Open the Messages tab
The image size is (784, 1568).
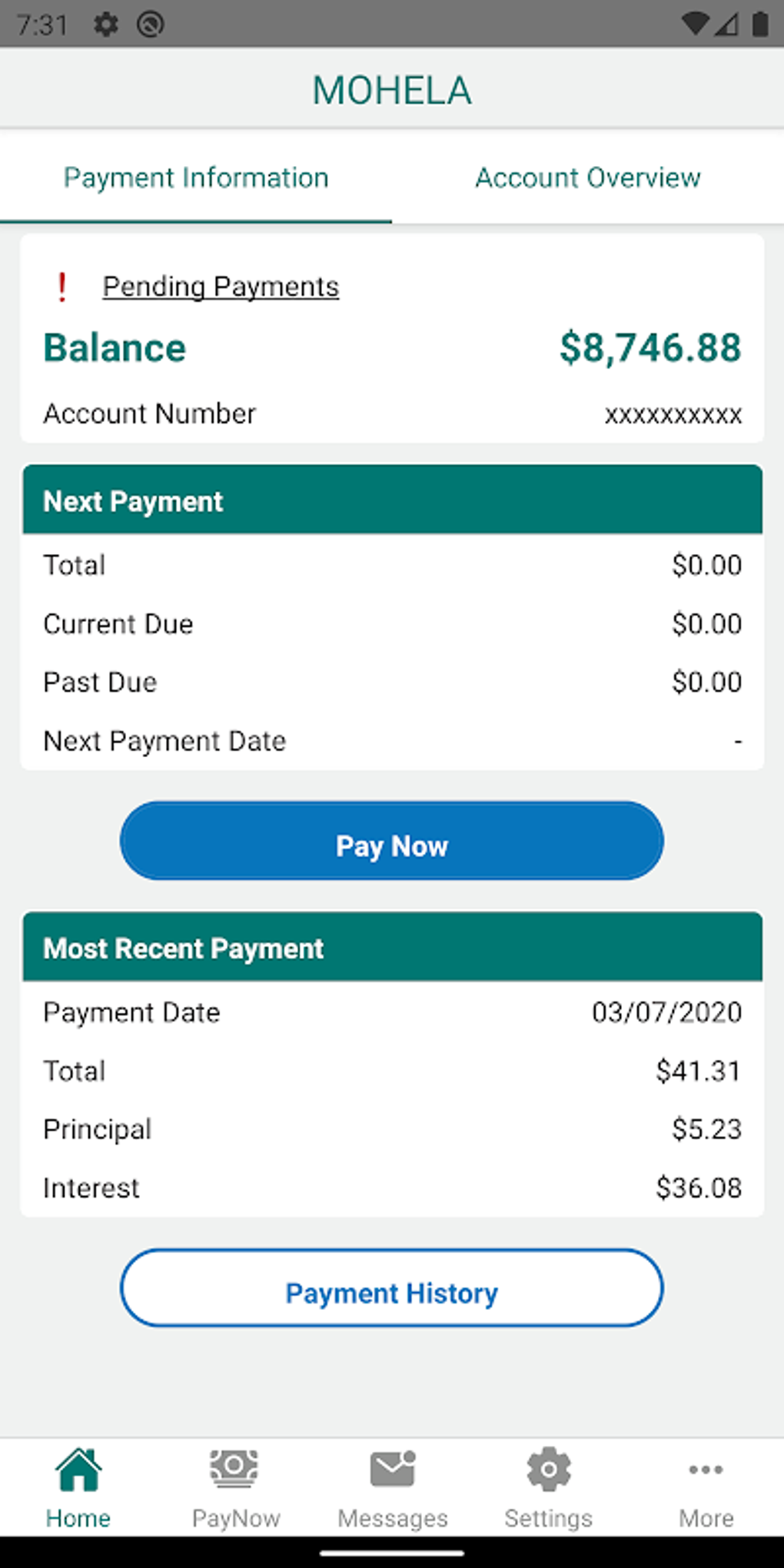click(392, 1487)
